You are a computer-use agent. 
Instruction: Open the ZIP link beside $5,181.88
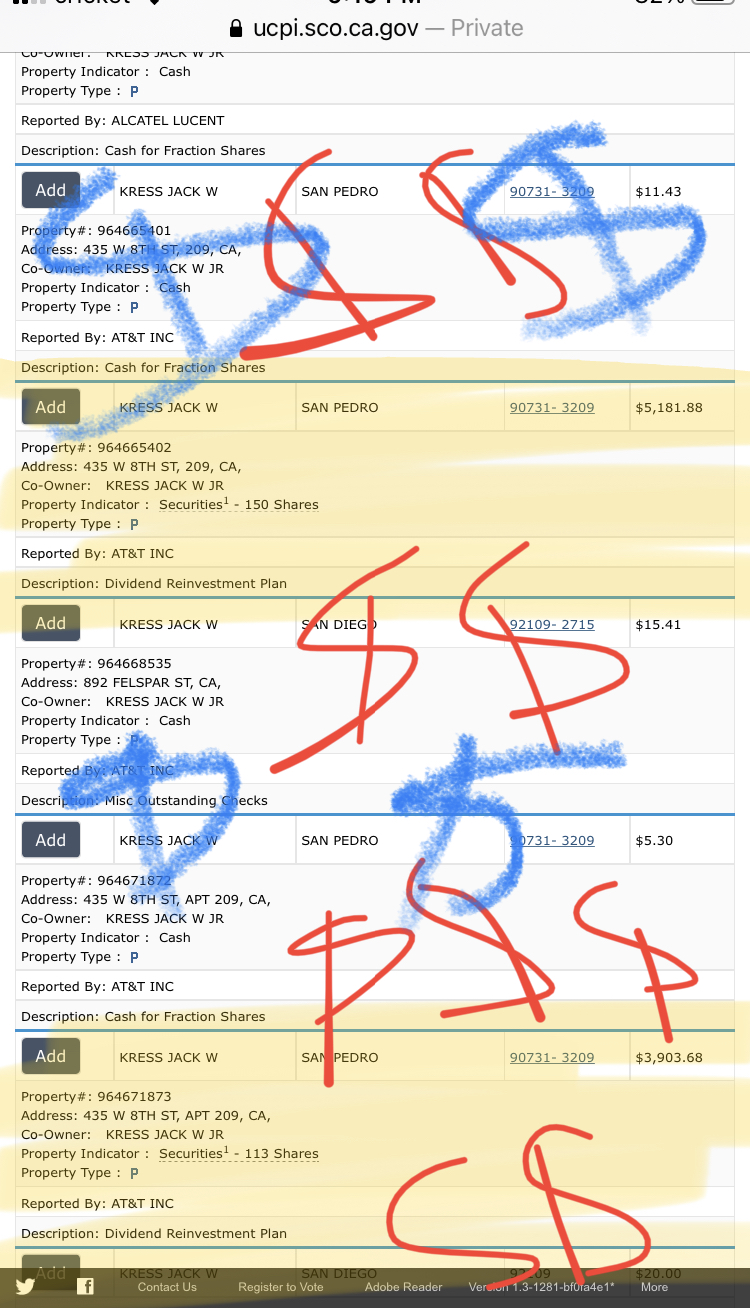point(552,407)
